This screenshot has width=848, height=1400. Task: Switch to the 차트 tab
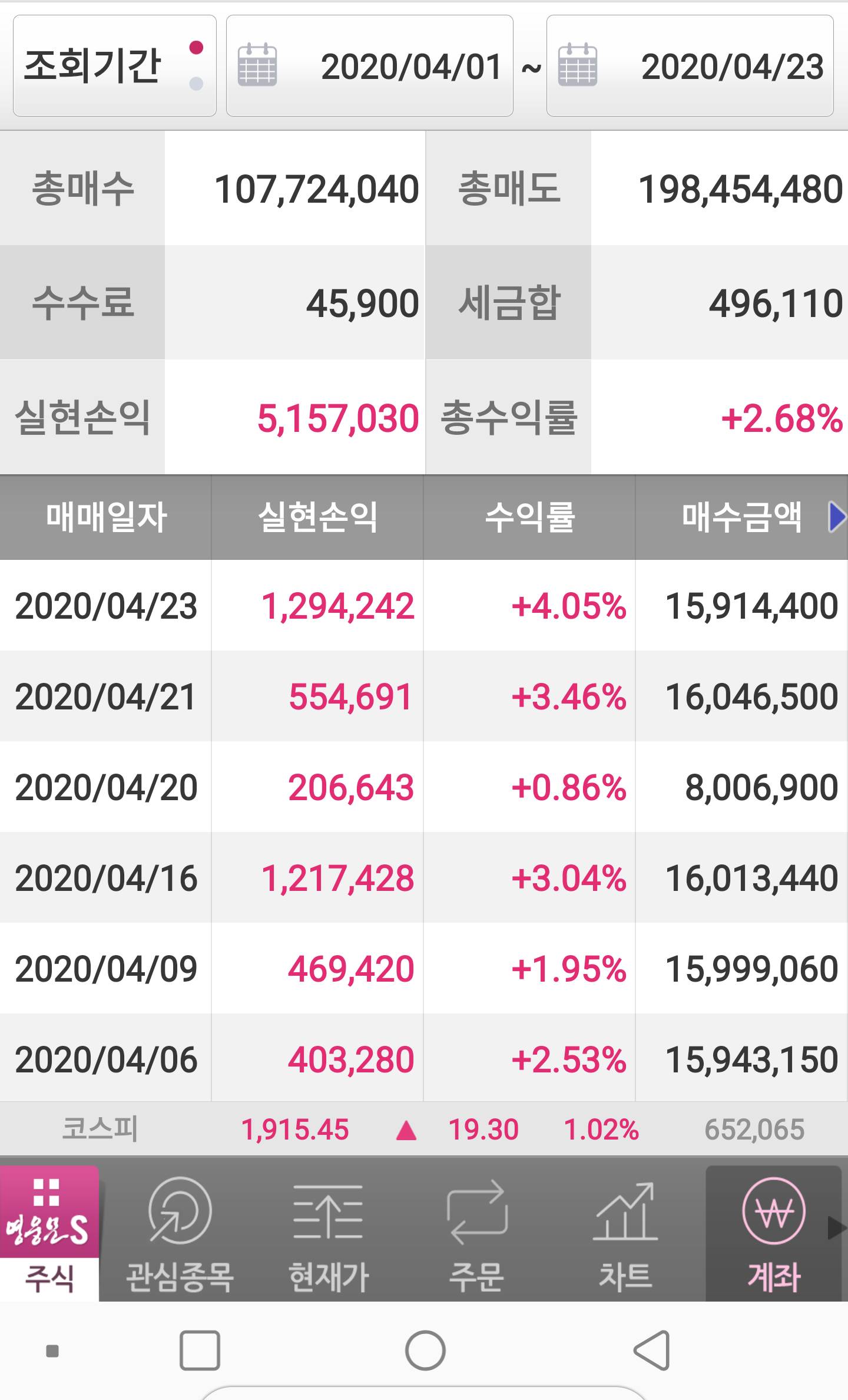(x=625, y=1233)
